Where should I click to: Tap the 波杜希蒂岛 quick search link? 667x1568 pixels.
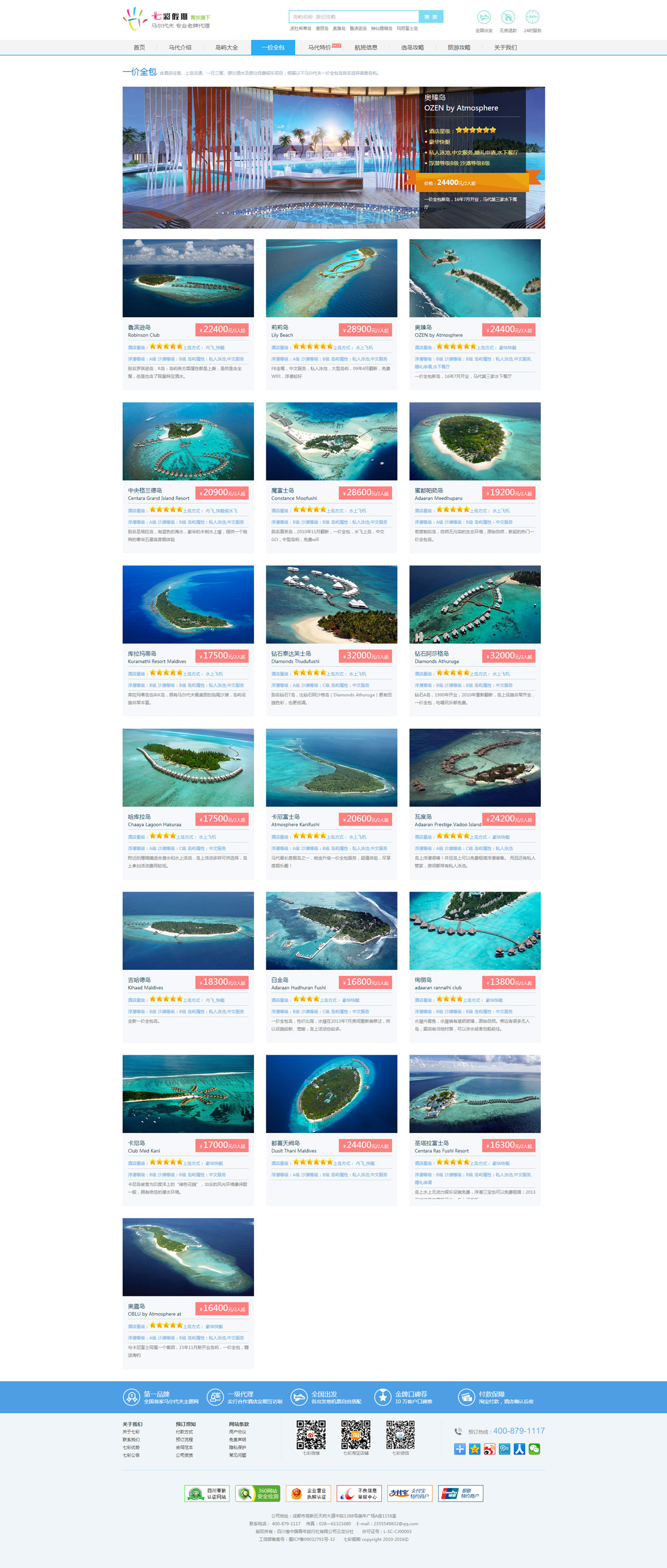[300, 29]
